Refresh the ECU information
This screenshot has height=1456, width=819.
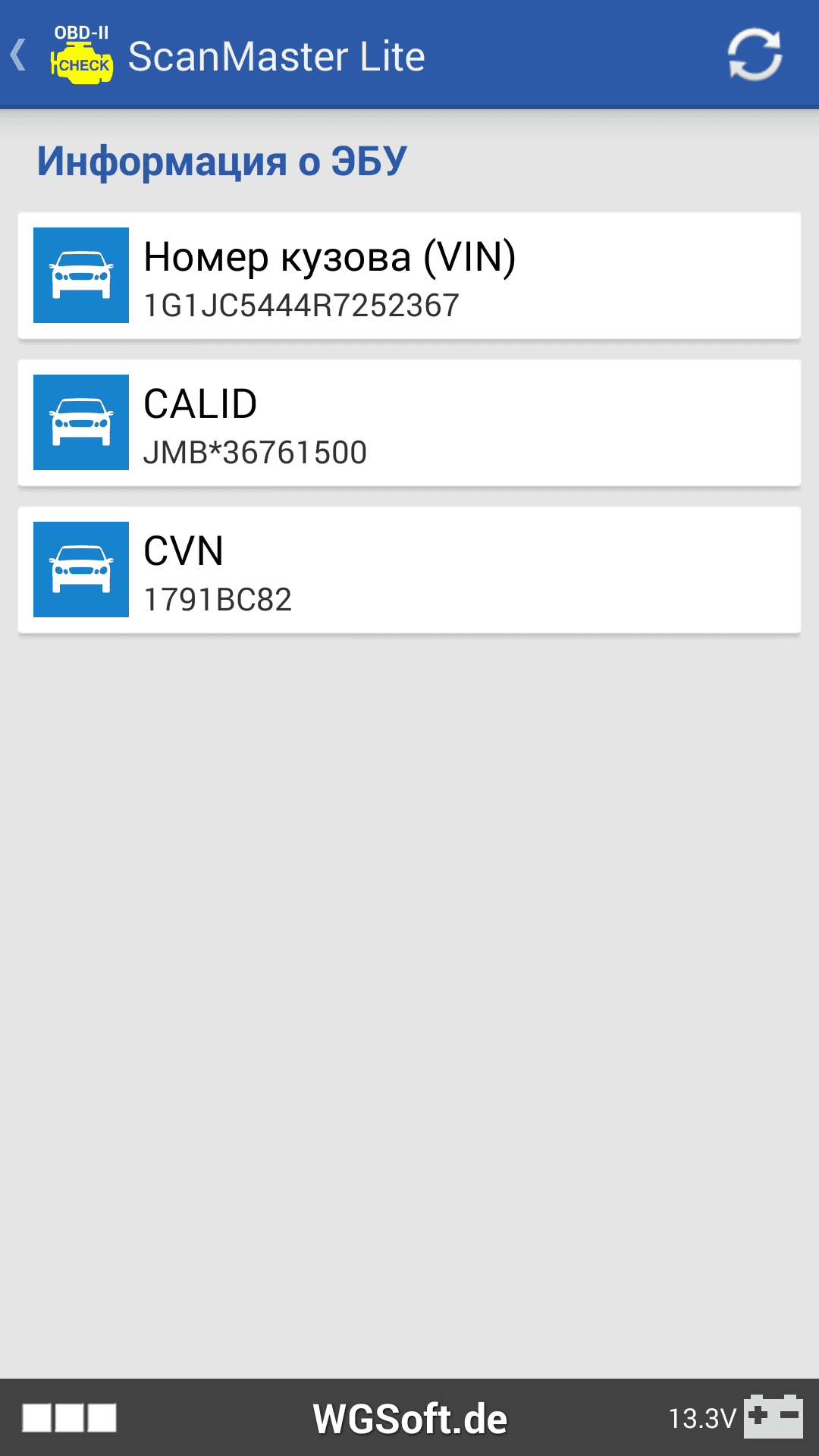[754, 55]
